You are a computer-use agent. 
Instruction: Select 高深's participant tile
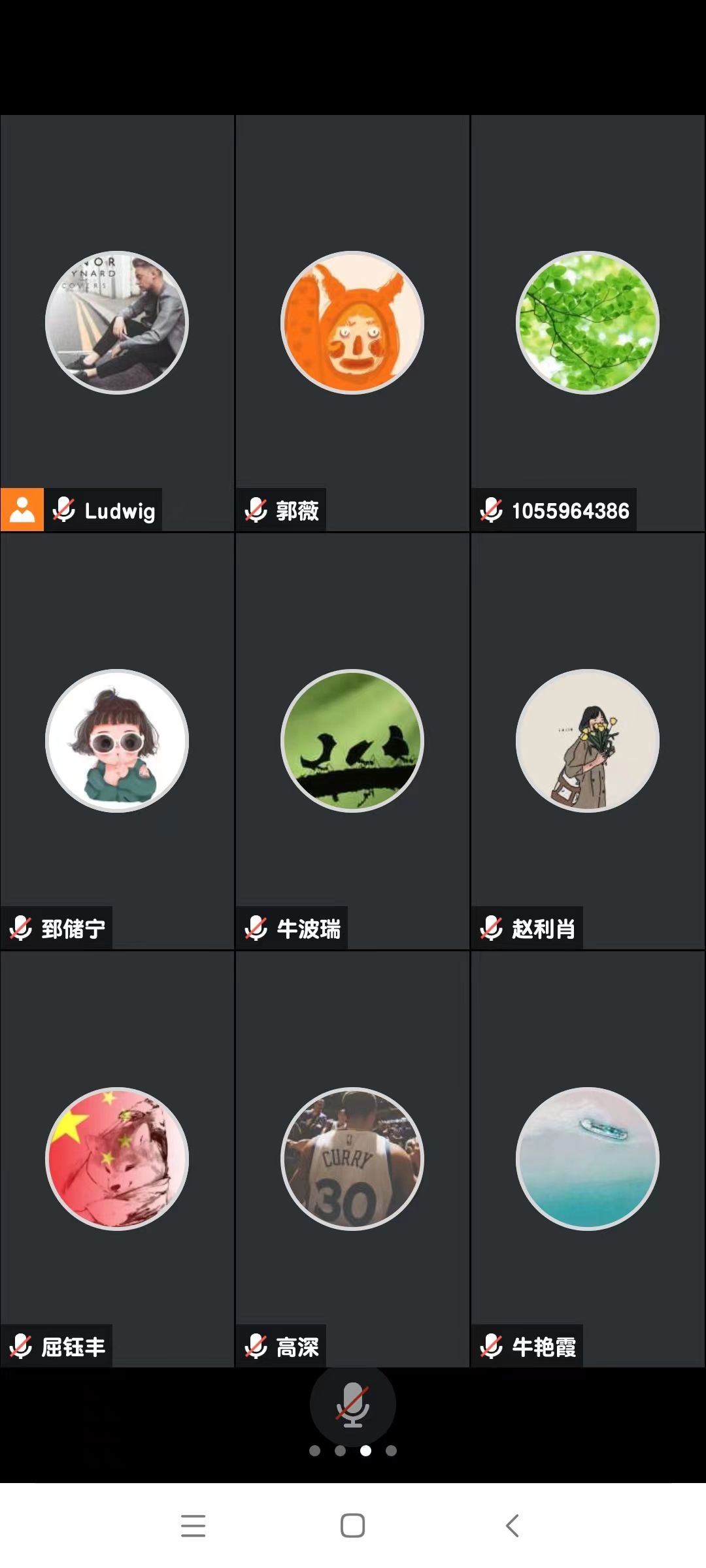point(352,1159)
